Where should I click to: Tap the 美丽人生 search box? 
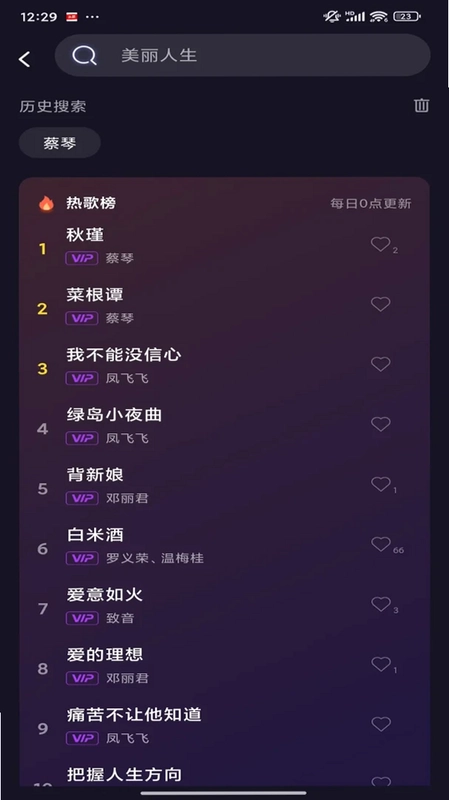[242, 55]
